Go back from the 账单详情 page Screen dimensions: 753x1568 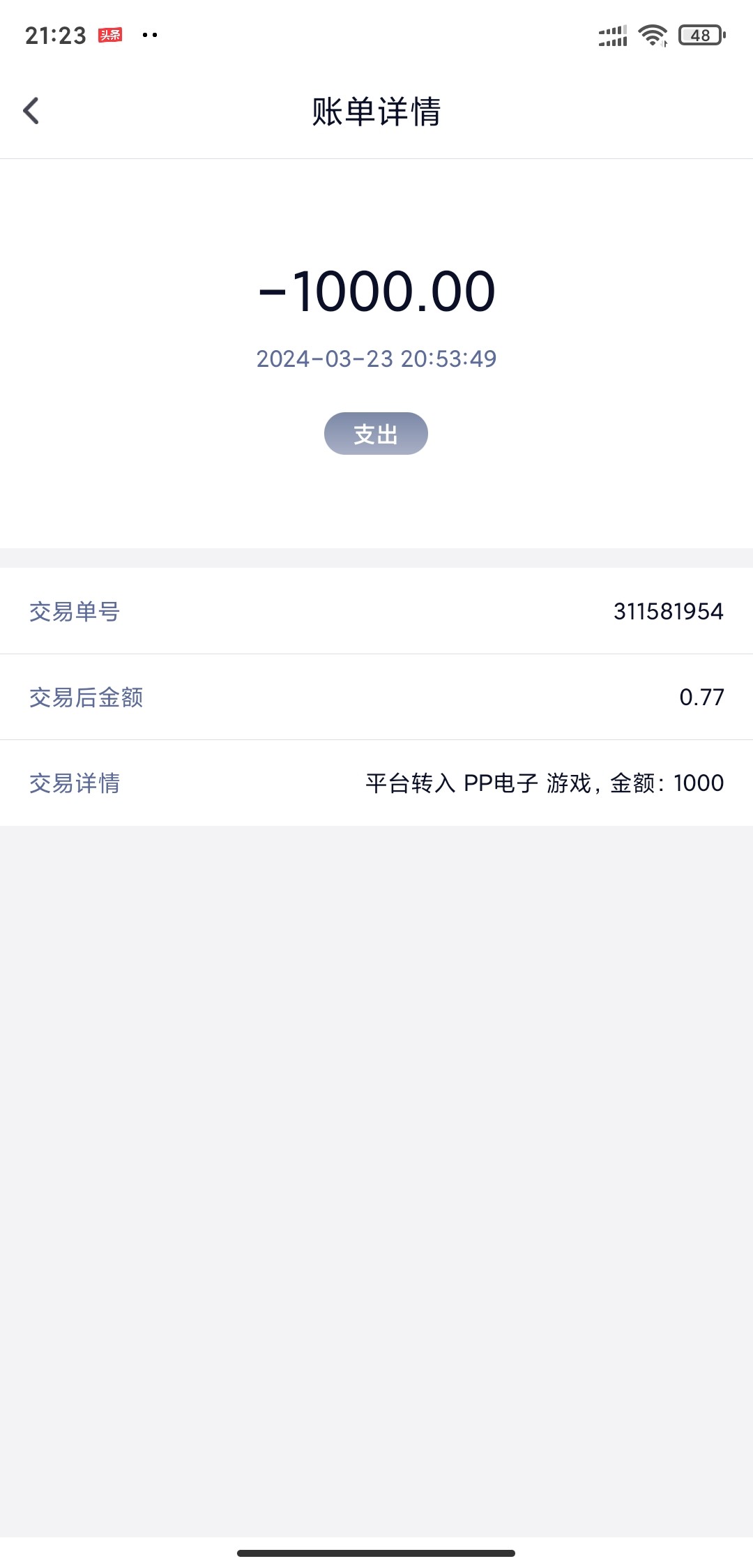coord(31,111)
